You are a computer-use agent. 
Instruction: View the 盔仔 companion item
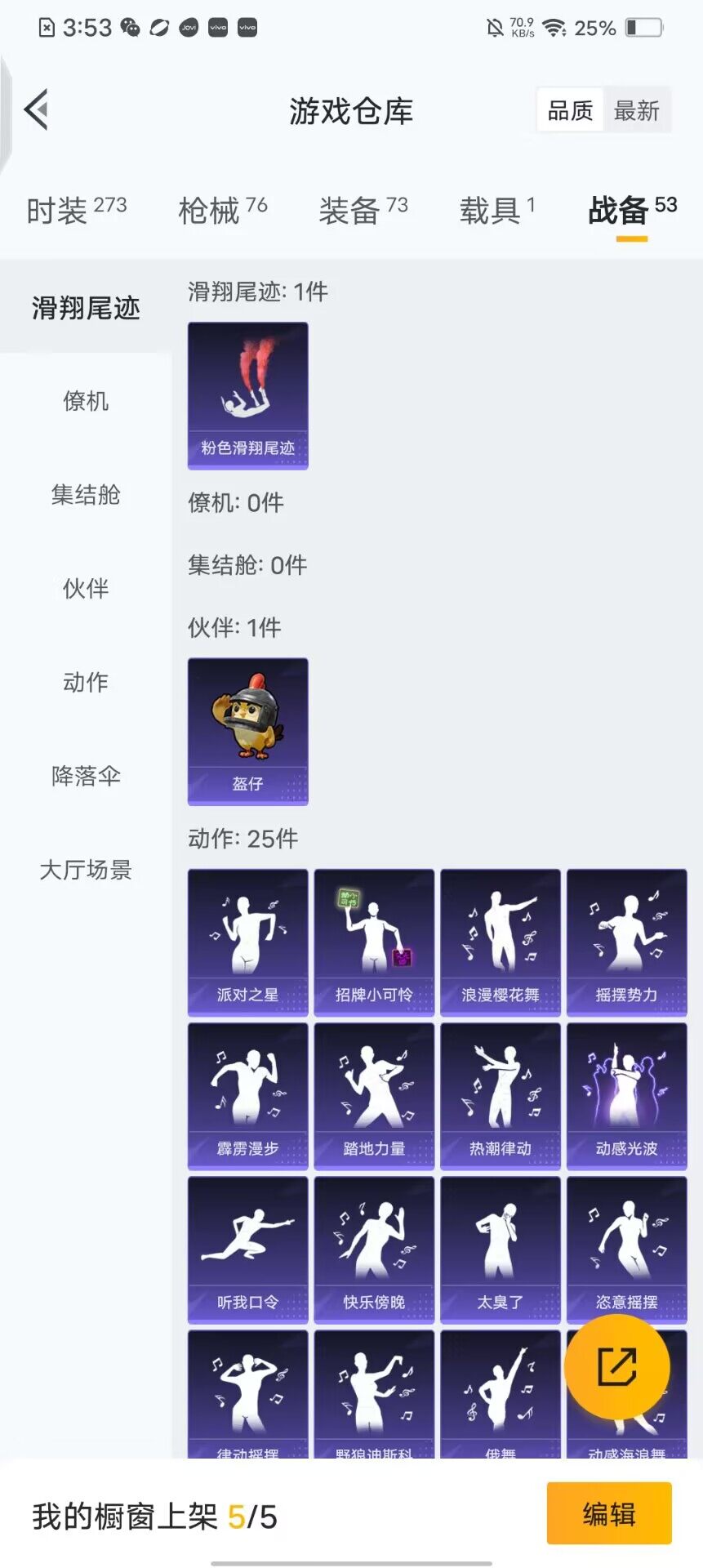248,731
